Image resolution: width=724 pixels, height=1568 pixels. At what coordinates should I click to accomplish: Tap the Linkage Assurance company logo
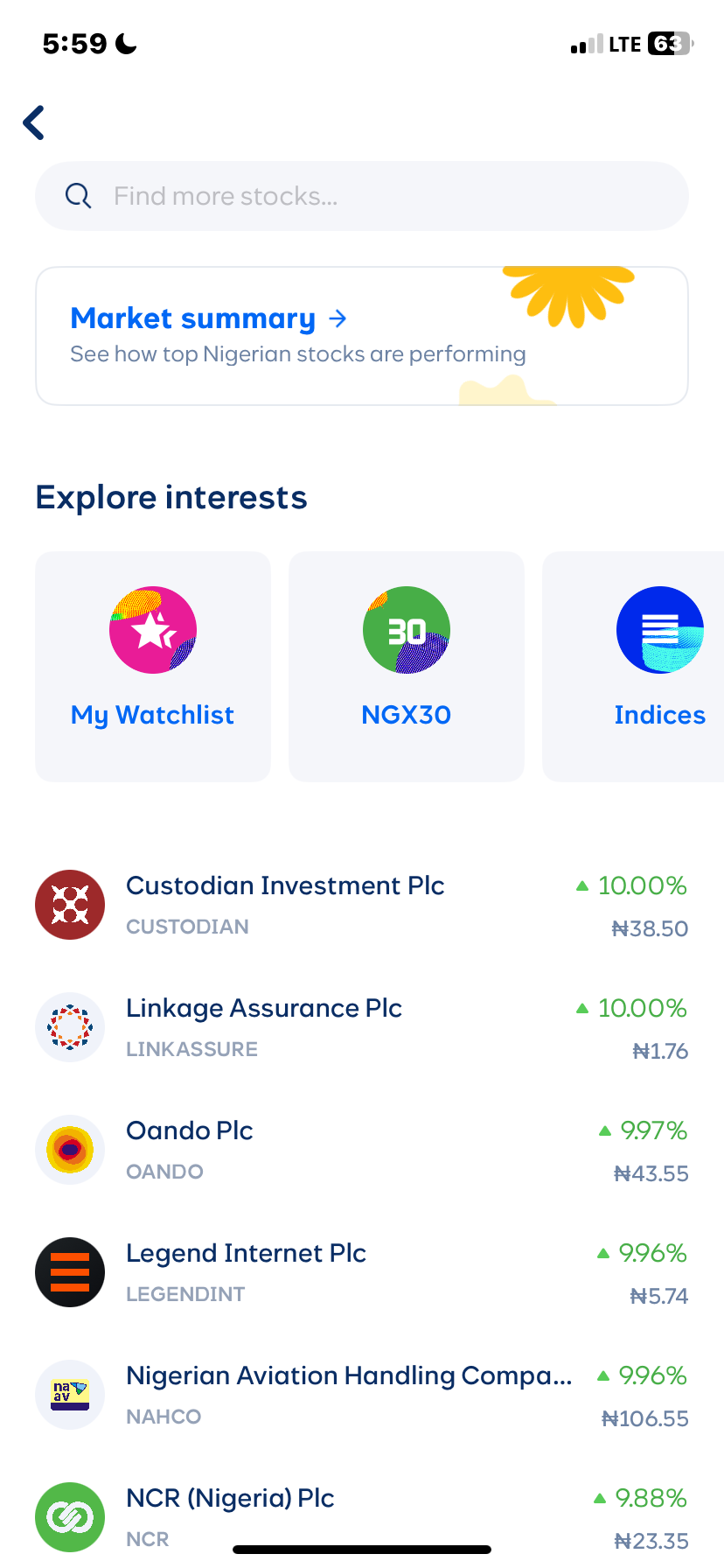(x=69, y=1027)
